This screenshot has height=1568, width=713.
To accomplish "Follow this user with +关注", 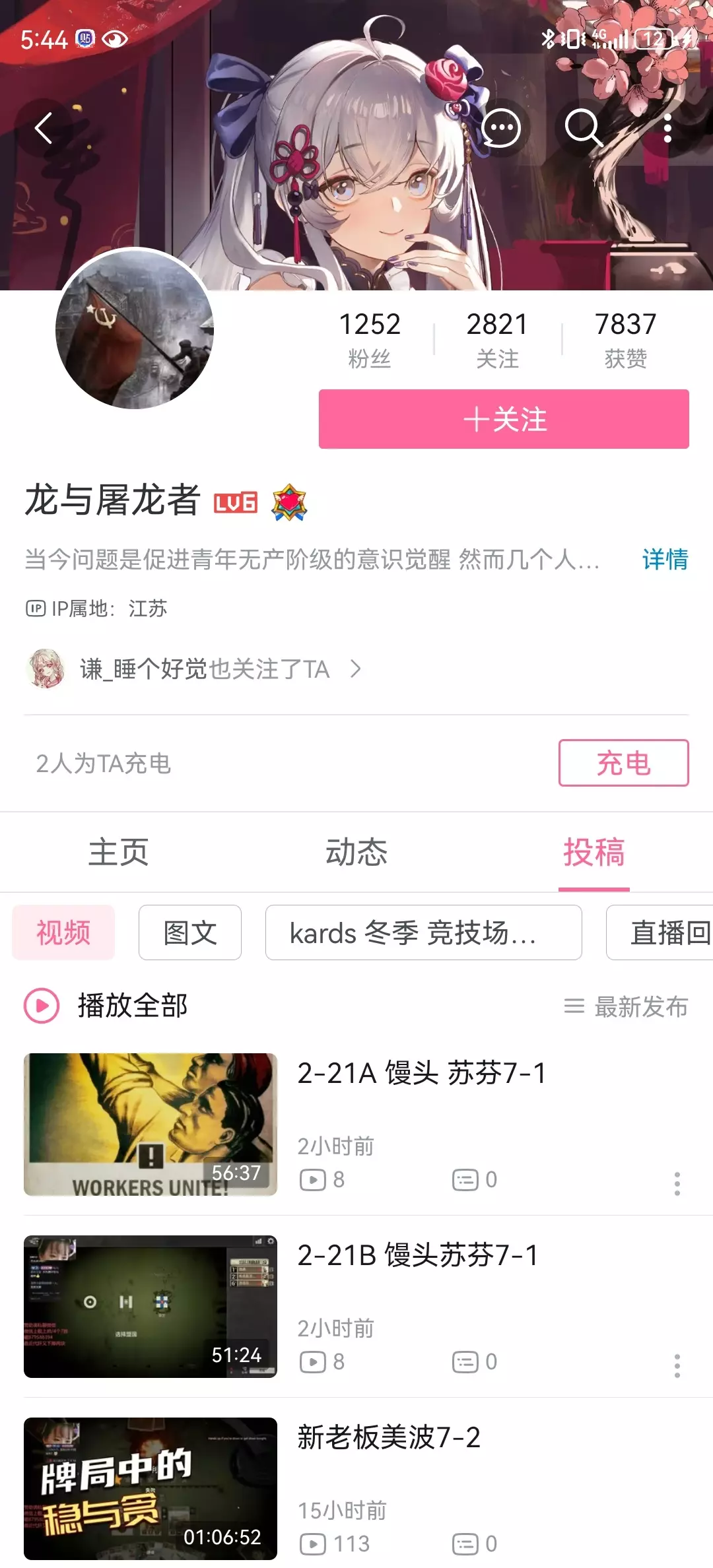I will 504,419.
